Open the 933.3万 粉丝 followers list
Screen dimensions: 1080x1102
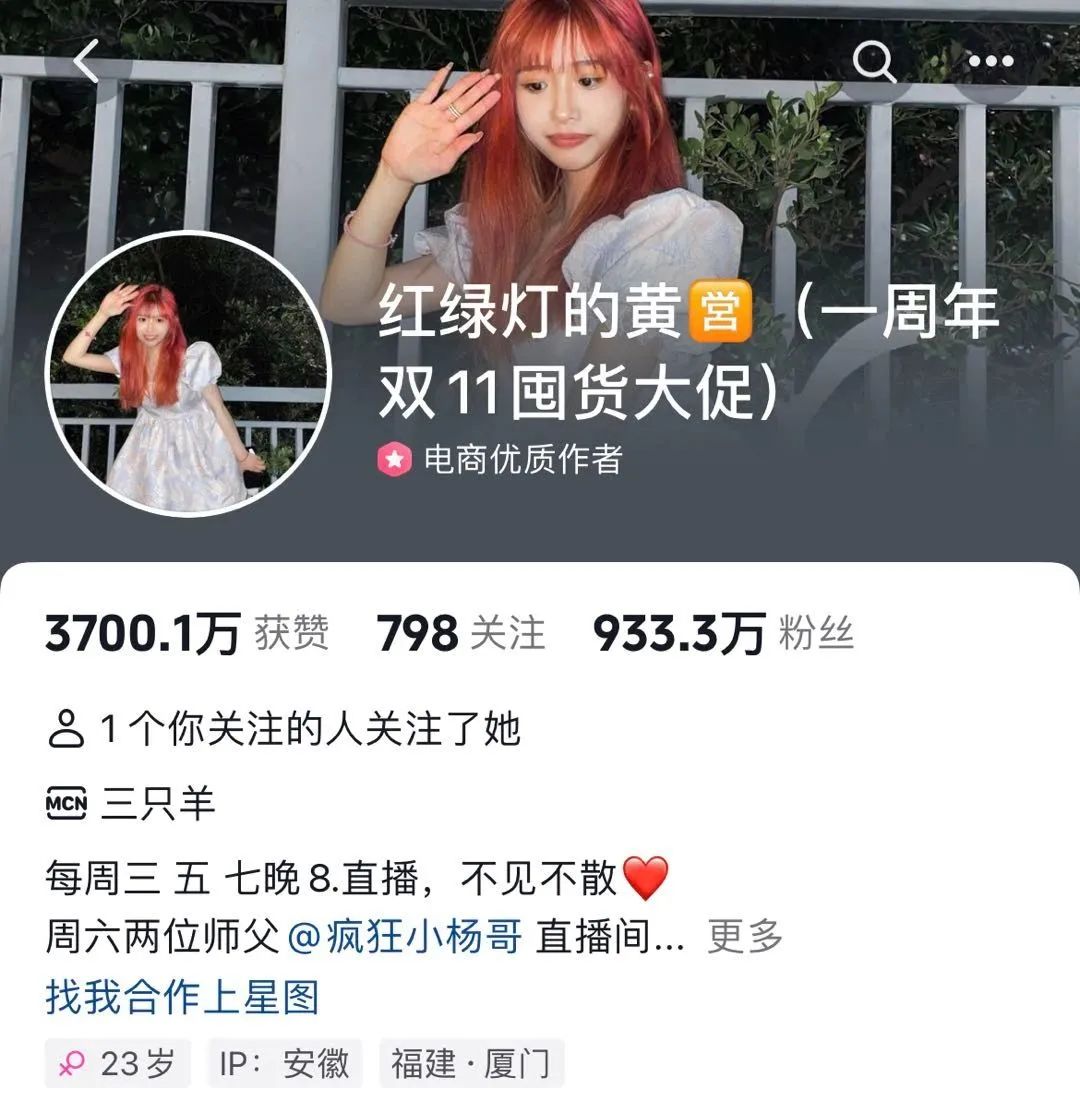point(722,634)
